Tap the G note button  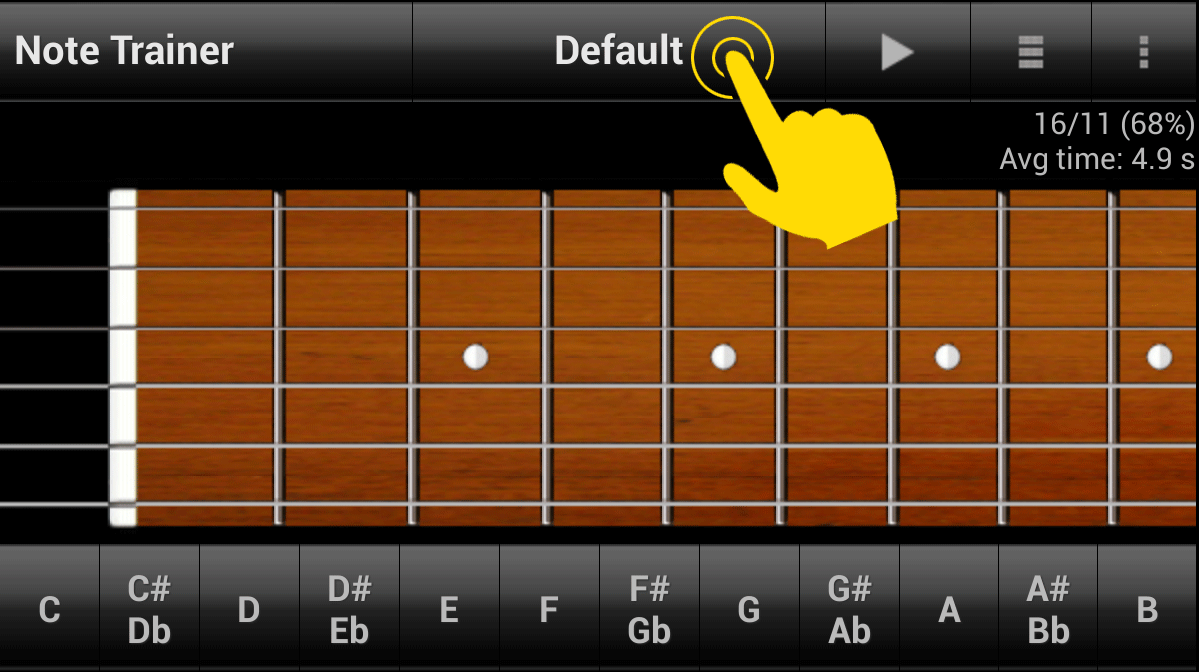coord(749,609)
